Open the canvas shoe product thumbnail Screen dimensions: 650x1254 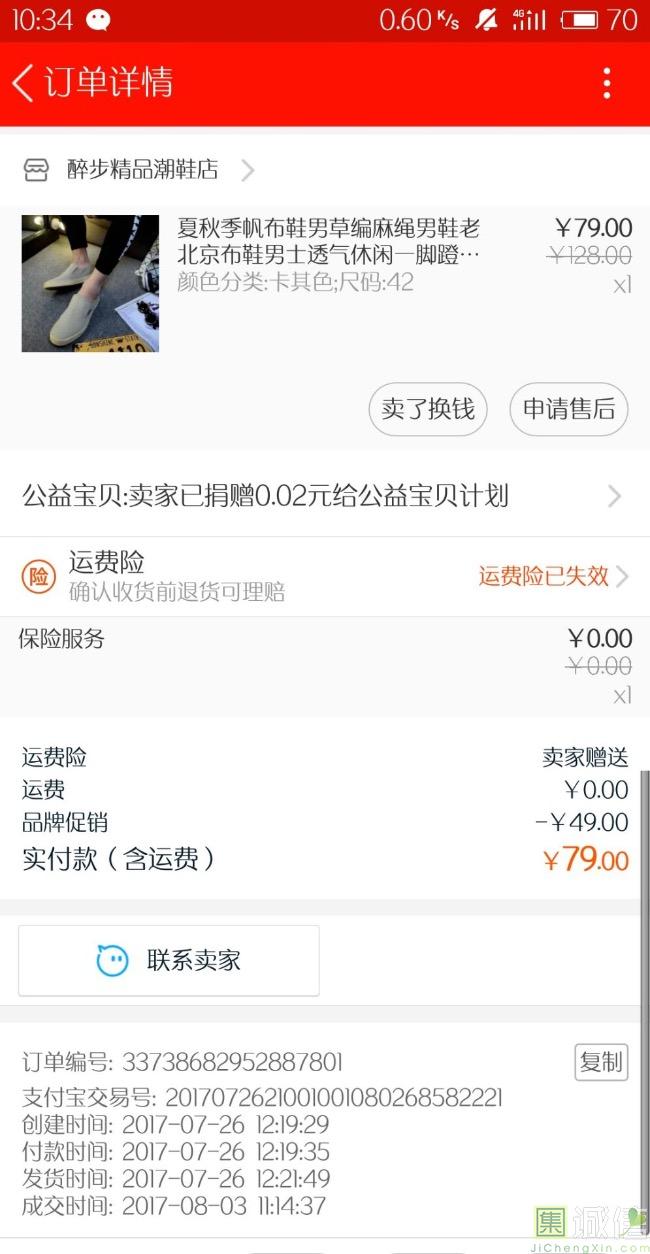pyautogui.click(x=90, y=283)
